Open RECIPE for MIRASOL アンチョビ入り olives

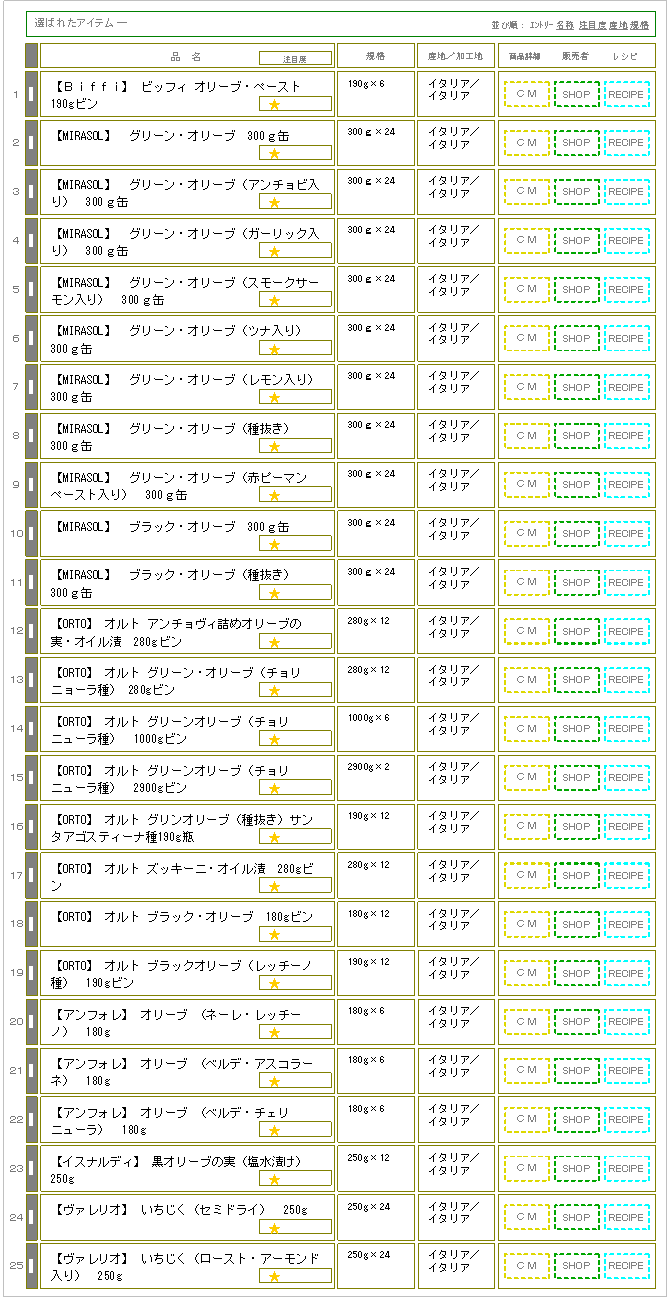click(x=626, y=192)
